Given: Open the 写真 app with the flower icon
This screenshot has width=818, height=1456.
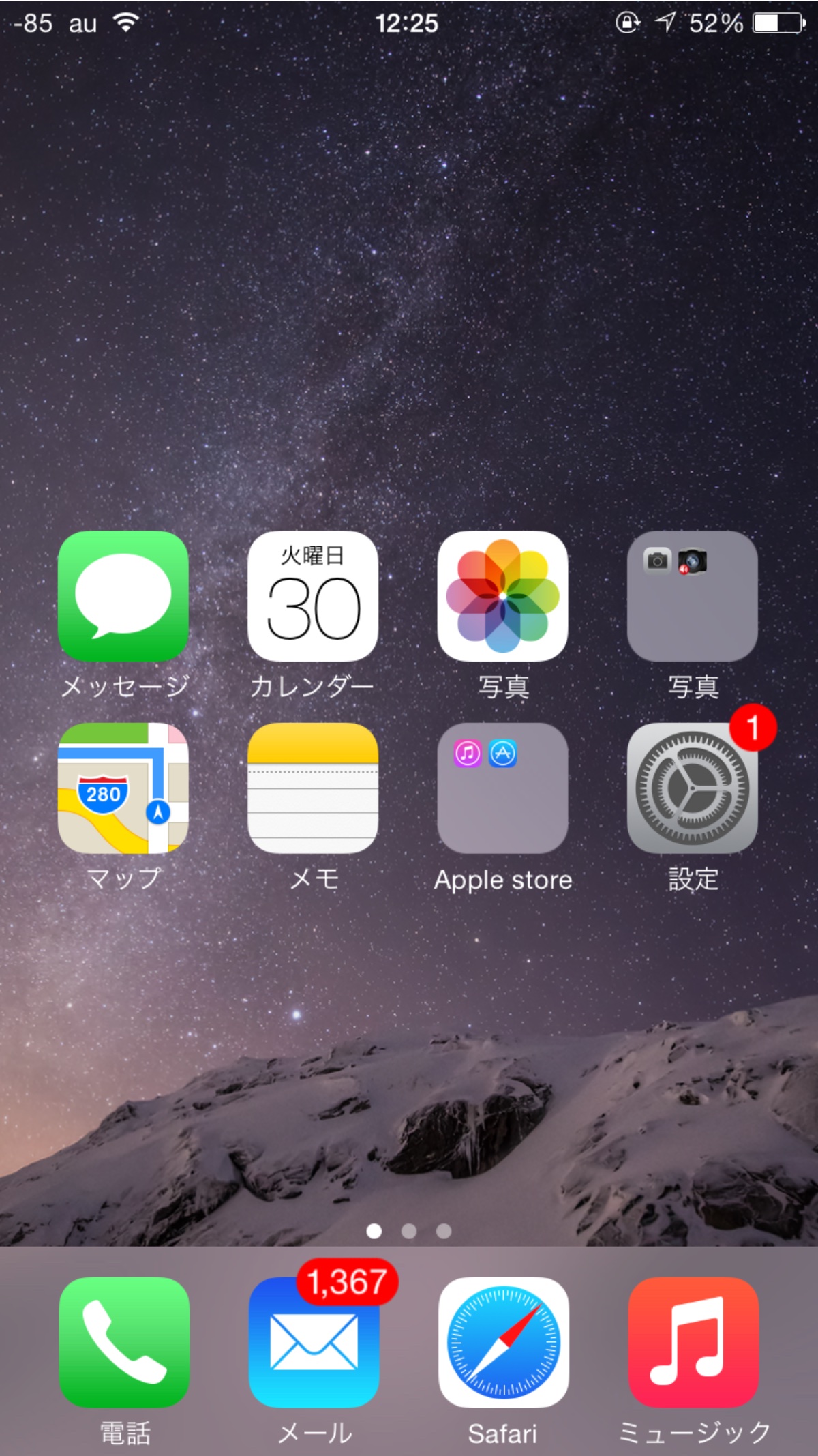Looking at the screenshot, I should pyautogui.click(x=502, y=596).
